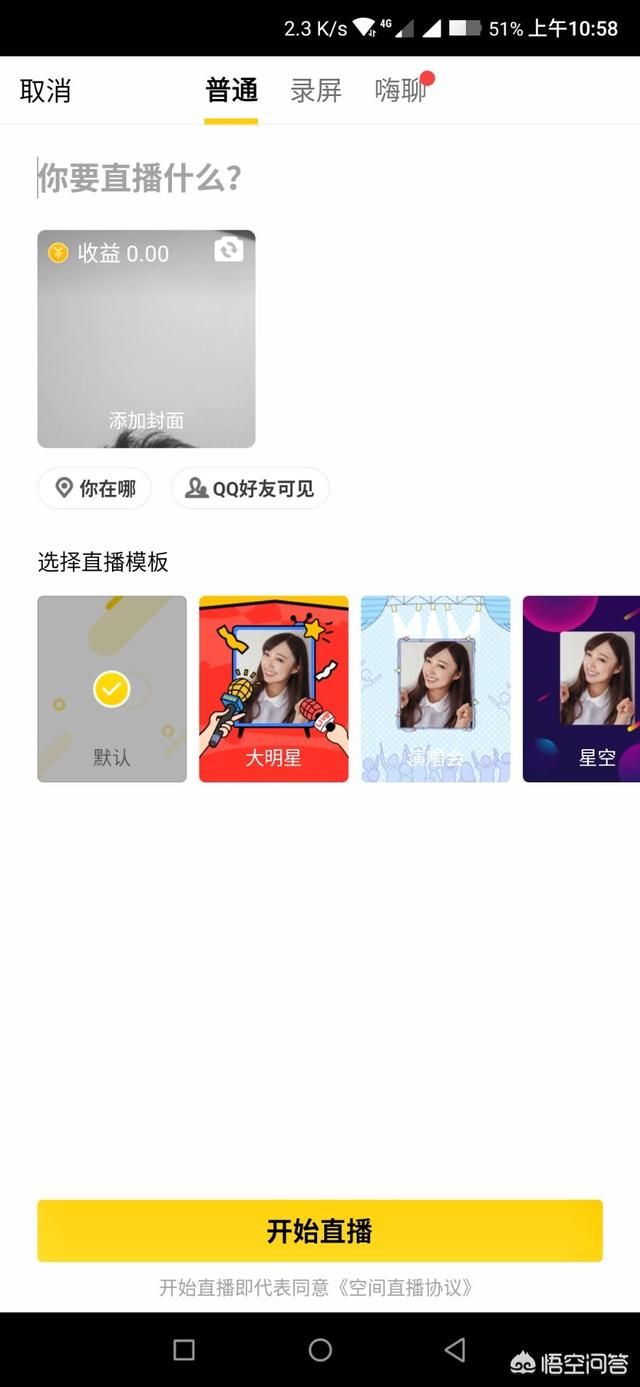Select the 普通 tab
The width and height of the screenshot is (640, 1387).
pyautogui.click(x=232, y=91)
